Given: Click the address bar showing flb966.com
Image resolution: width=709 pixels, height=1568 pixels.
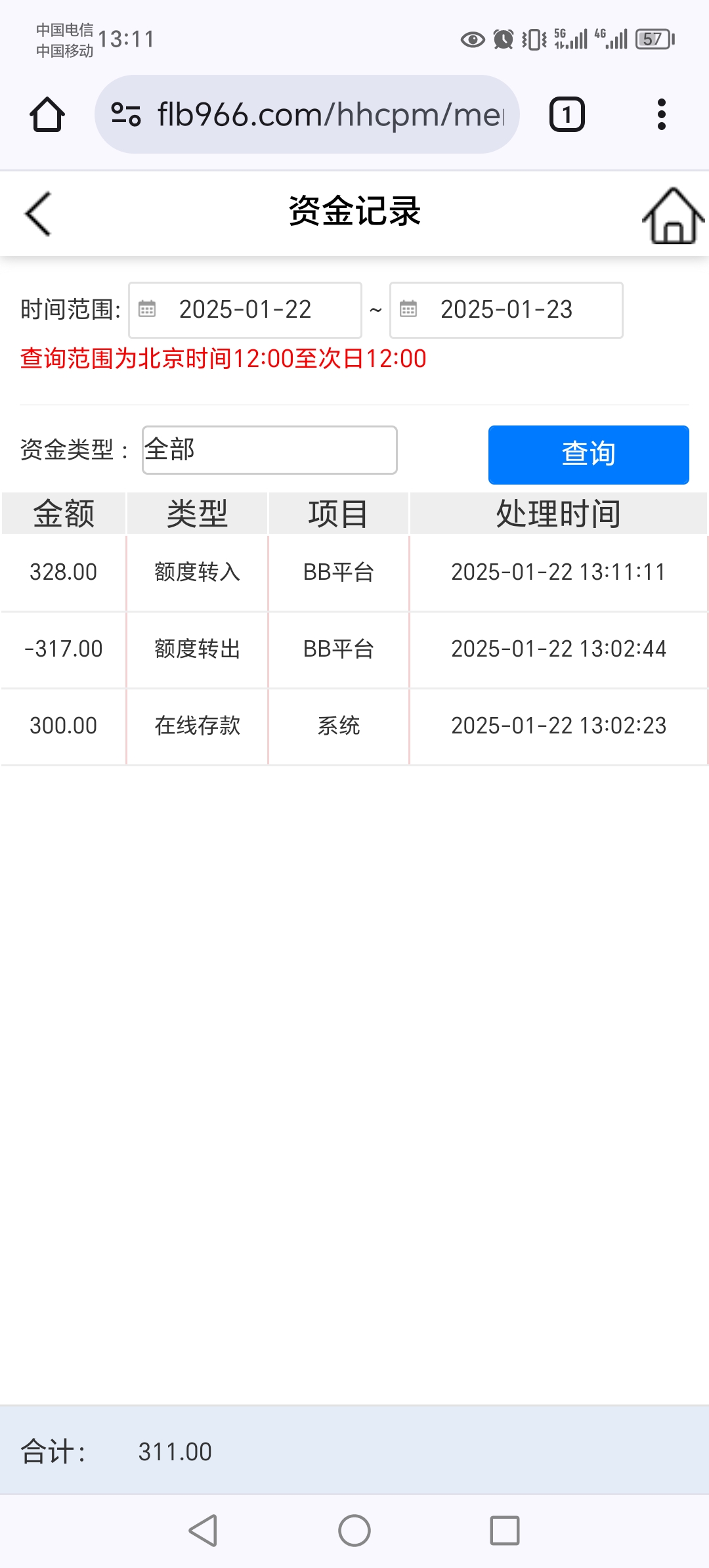Looking at the screenshot, I should (x=309, y=113).
